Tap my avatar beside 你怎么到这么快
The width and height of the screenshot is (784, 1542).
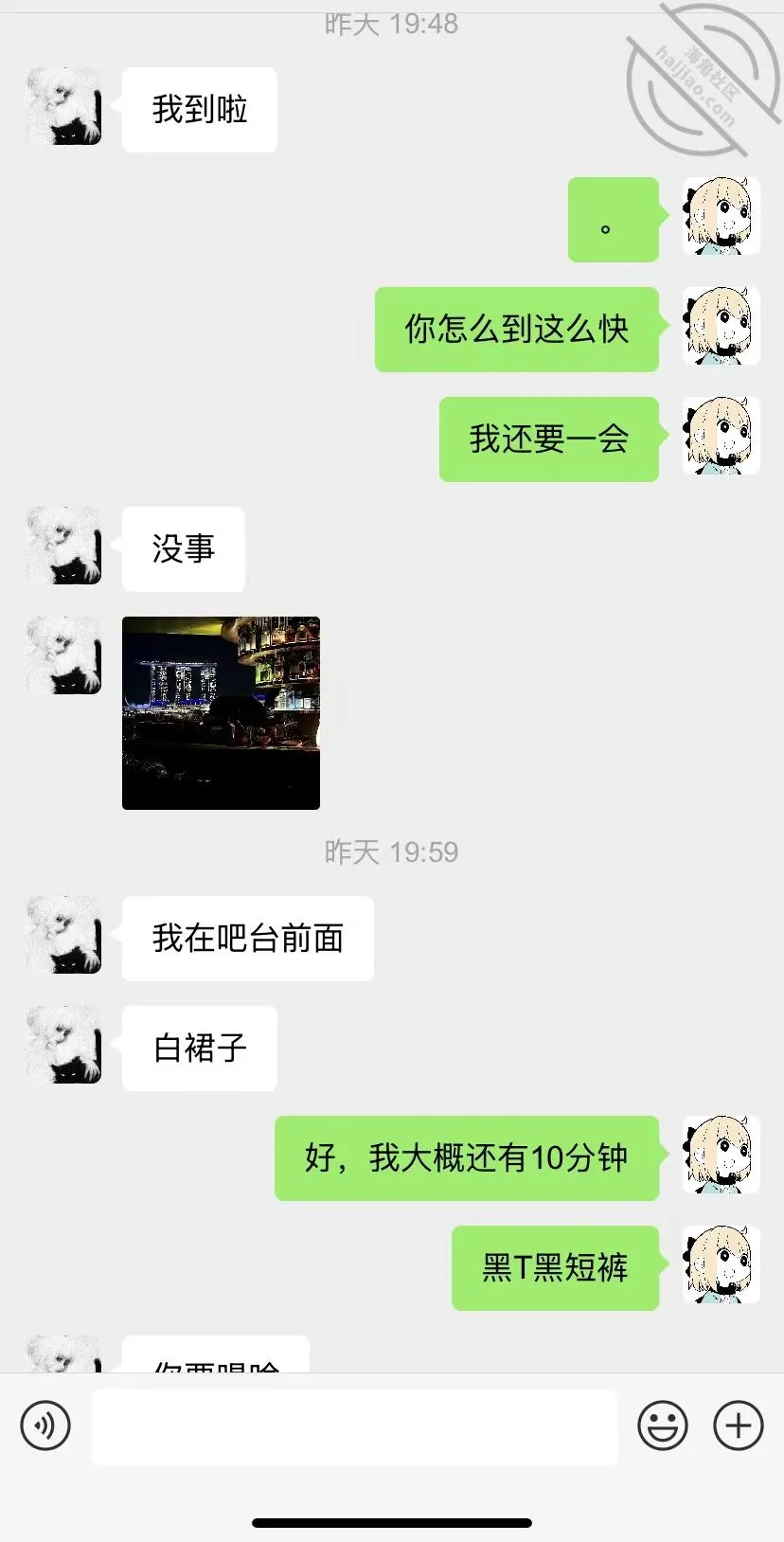pyautogui.click(x=722, y=327)
